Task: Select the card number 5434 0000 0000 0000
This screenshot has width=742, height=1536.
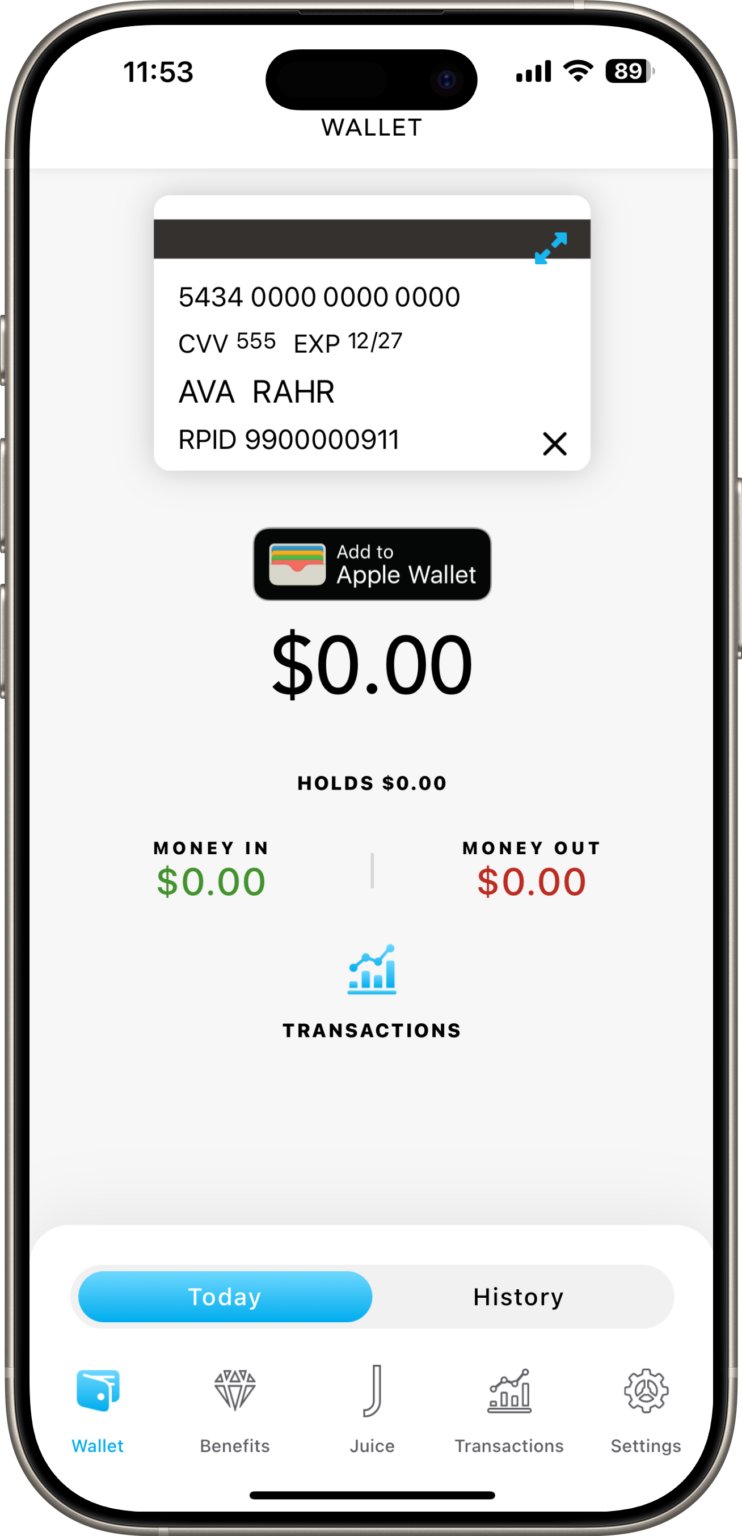Action: pyautogui.click(x=319, y=296)
